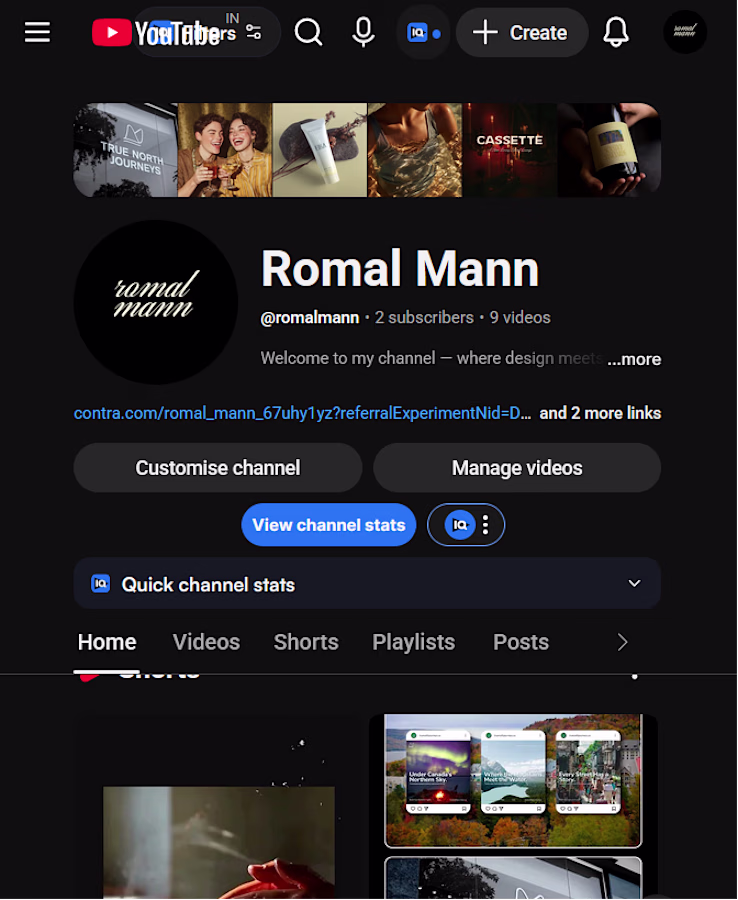The image size is (738, 900).
Task: Tap Customise channel
Action: (x=218, y=468)
